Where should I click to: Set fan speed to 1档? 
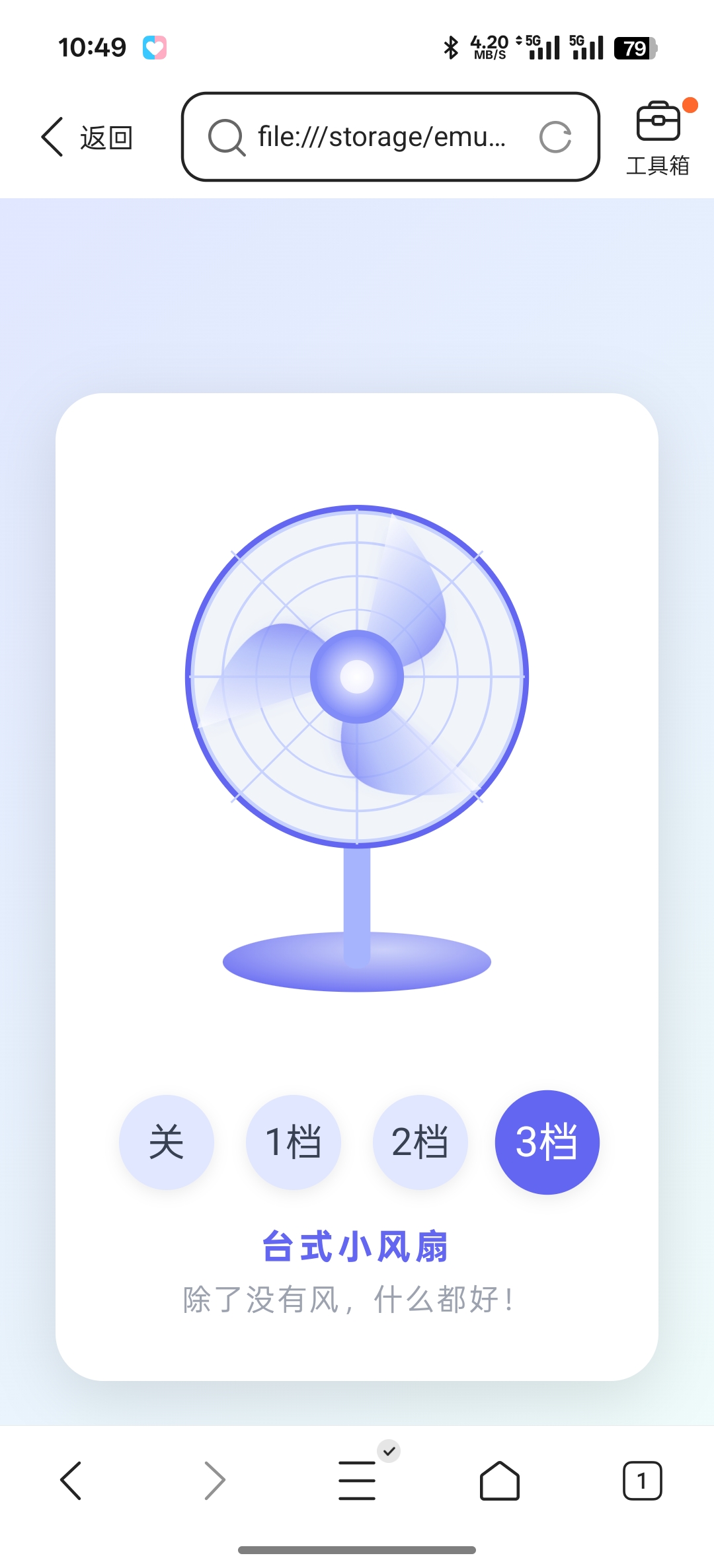coord(294,1142)
